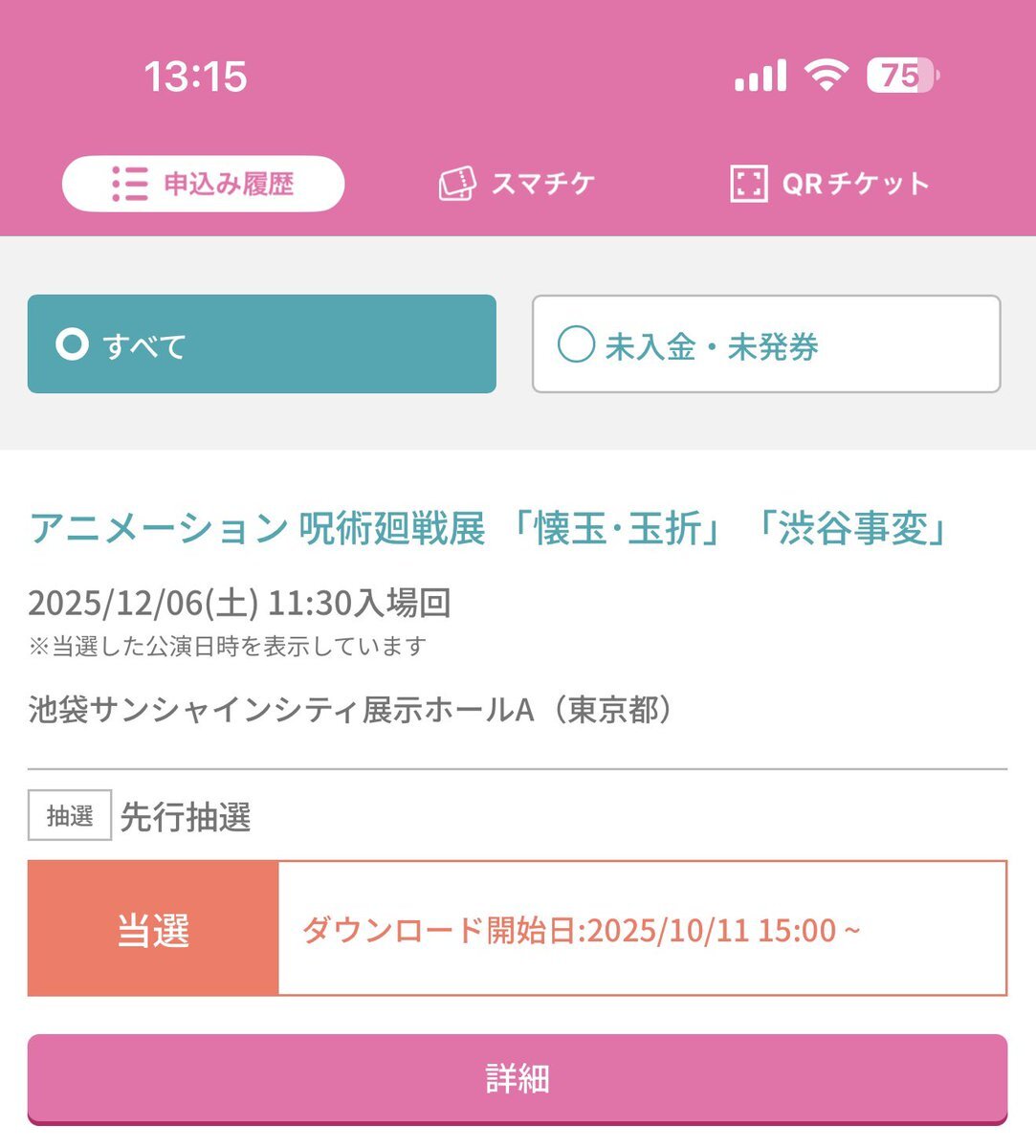Switch to the 申込み履歴 tab
This screenshot has width=1036, height=1148.
coord(203,184)
